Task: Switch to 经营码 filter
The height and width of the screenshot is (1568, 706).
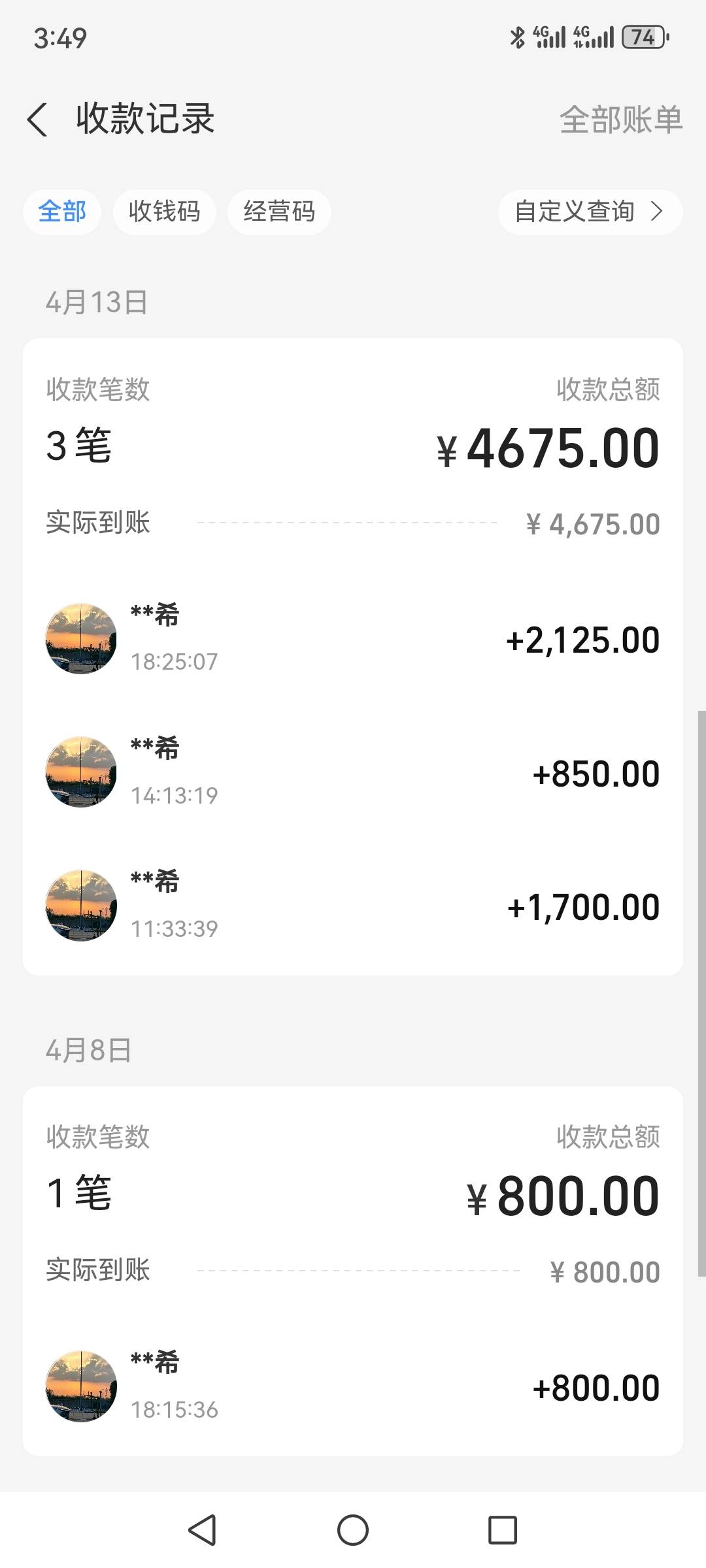Action: 279,212
